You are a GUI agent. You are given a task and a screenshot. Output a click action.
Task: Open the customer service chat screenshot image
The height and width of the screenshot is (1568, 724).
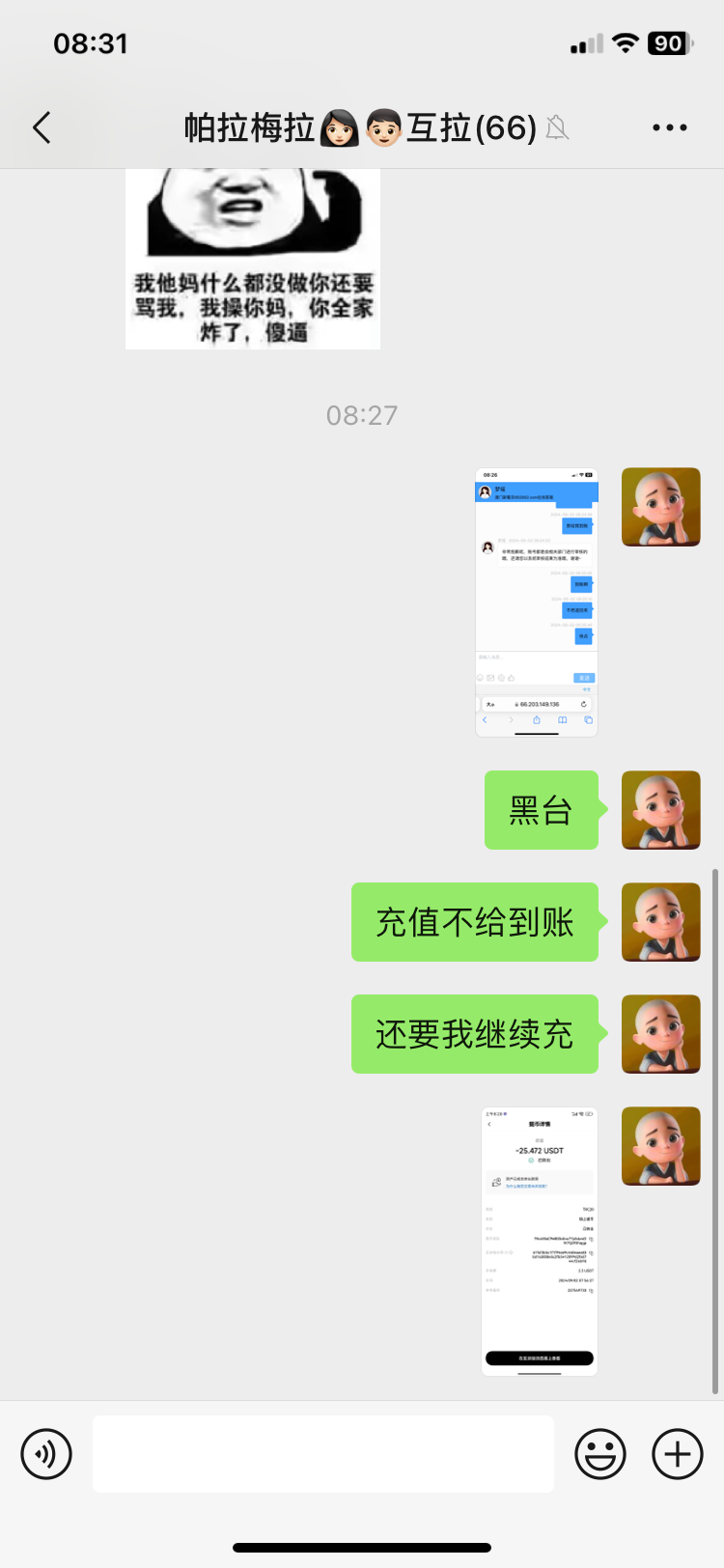[537, 602]
